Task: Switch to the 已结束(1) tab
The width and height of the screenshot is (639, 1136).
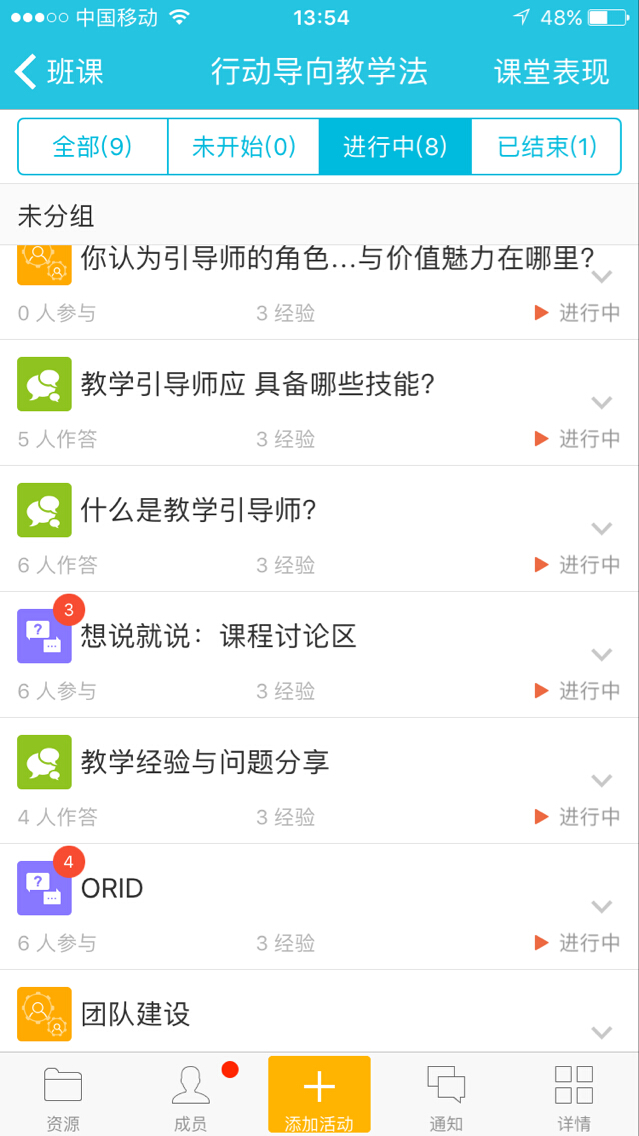Action: 546,147
